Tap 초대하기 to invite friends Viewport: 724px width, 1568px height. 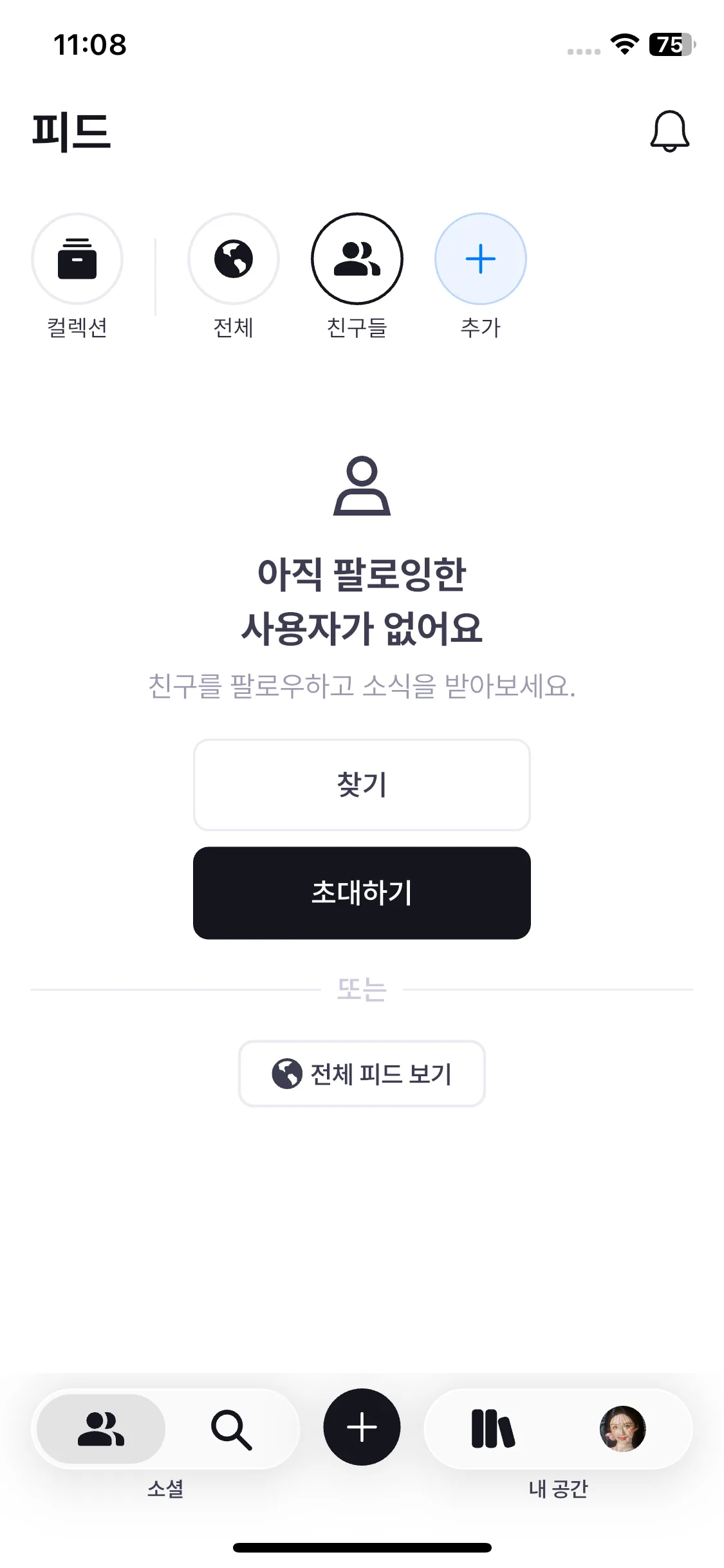coord(362,893)
